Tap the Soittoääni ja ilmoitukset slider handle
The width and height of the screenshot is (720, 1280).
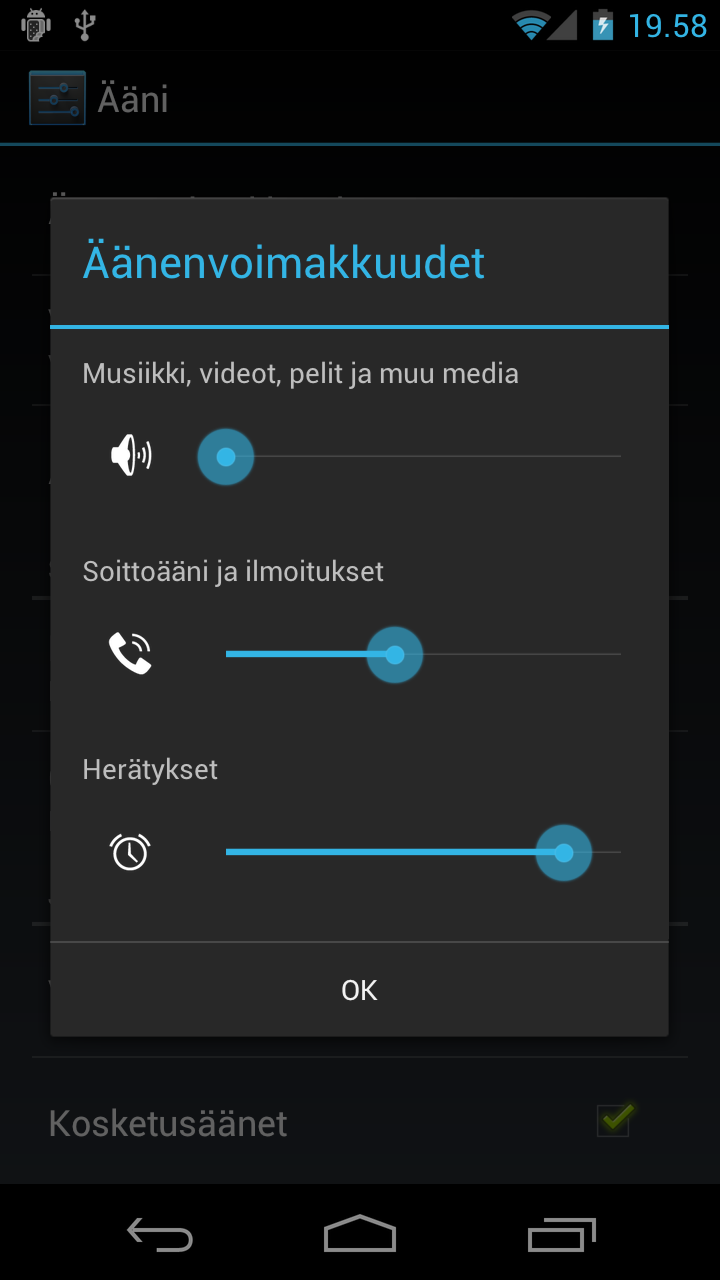[x=395, y=655]
